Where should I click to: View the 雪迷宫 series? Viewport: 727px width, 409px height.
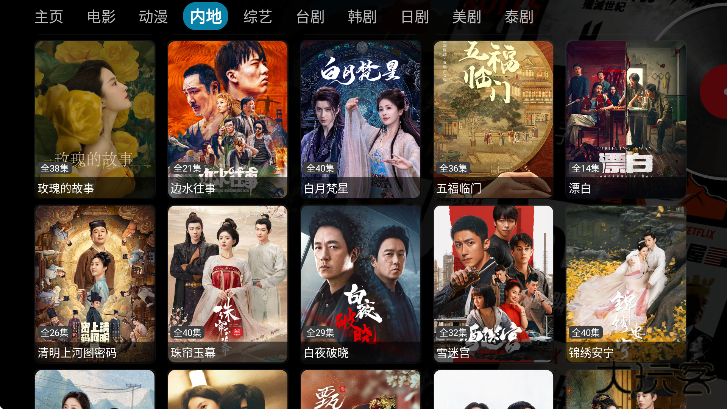coord(493,282)
